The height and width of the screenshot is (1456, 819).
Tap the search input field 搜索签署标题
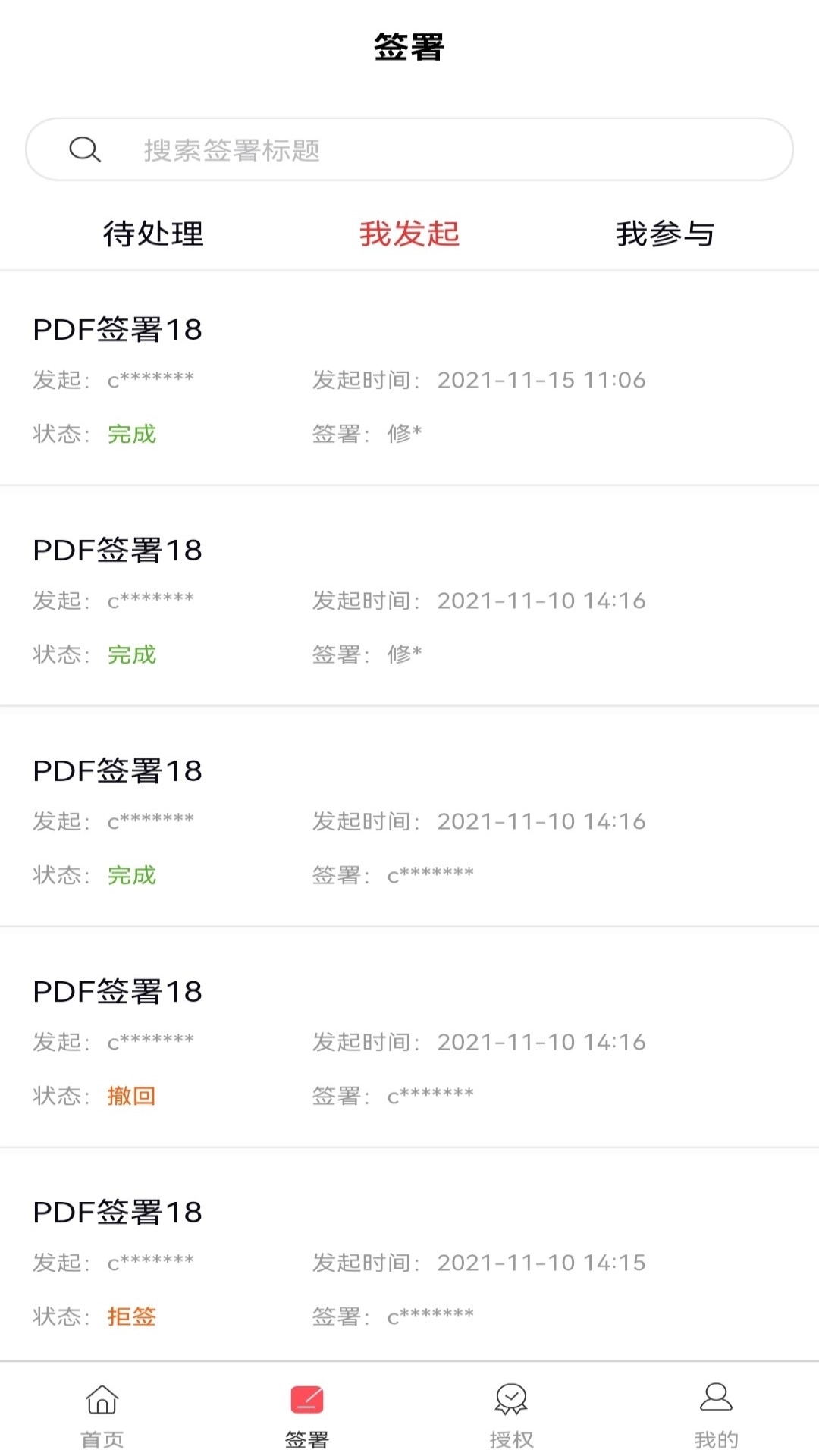tap(409, 149)
